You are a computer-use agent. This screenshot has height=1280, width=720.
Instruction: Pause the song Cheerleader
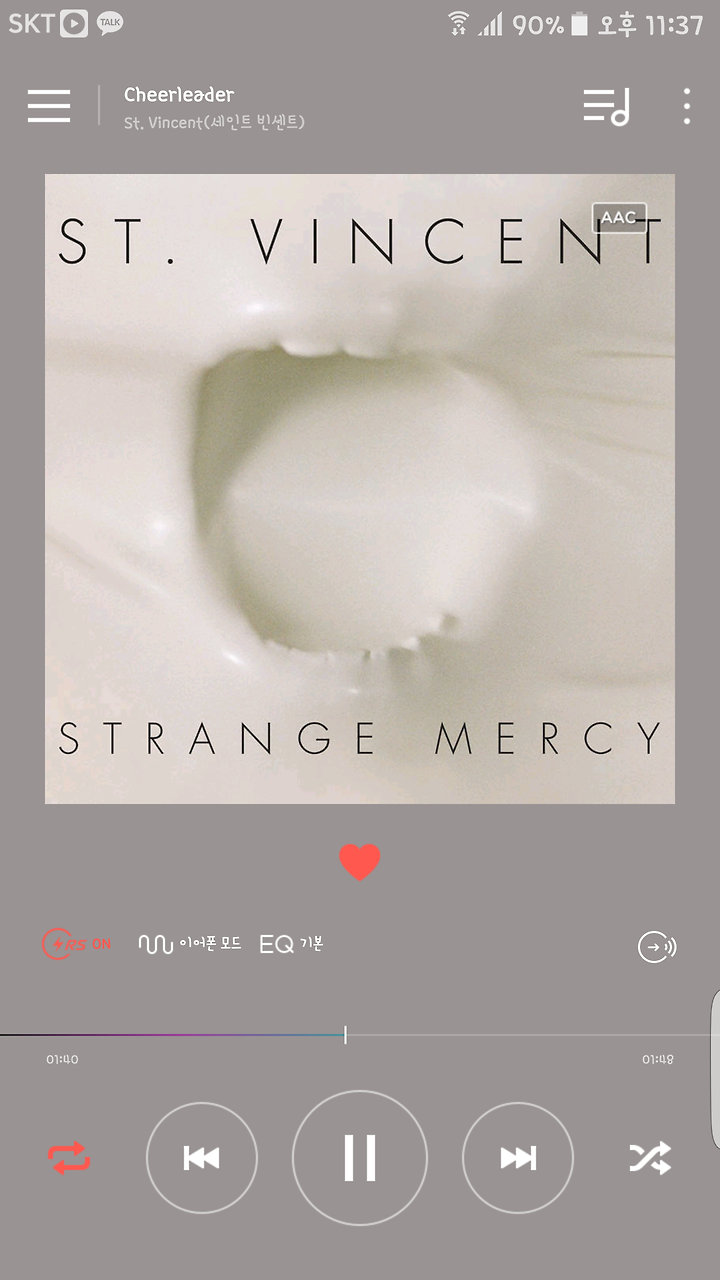tap(360, 1158)
